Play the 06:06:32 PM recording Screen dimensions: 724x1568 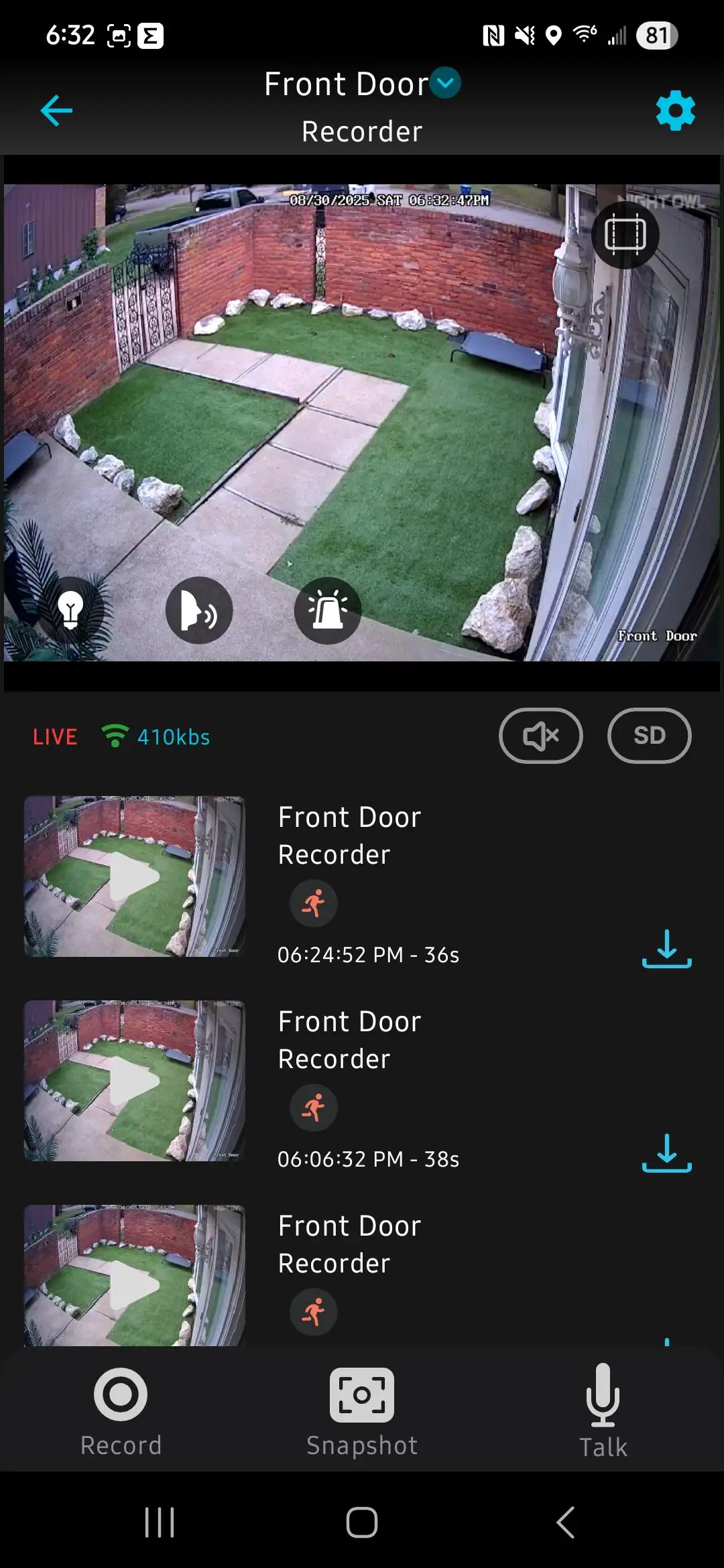135,1080
